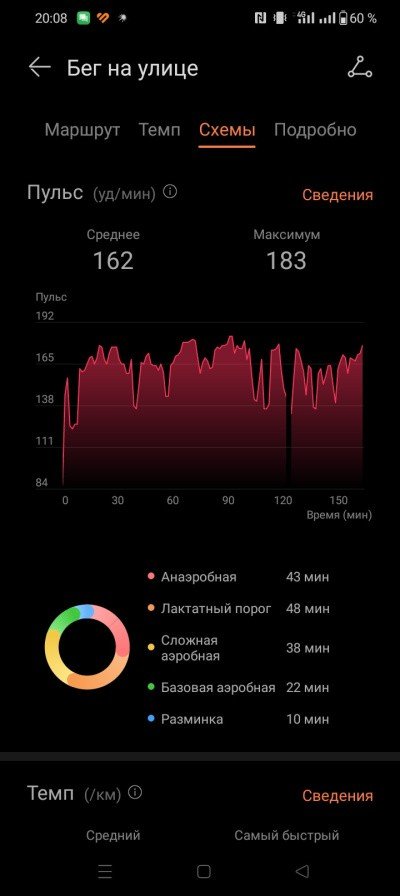The width and height of the screenshot is (400, 896).
Task: Open the Подробно tab
Action: (x=315, y=130)
